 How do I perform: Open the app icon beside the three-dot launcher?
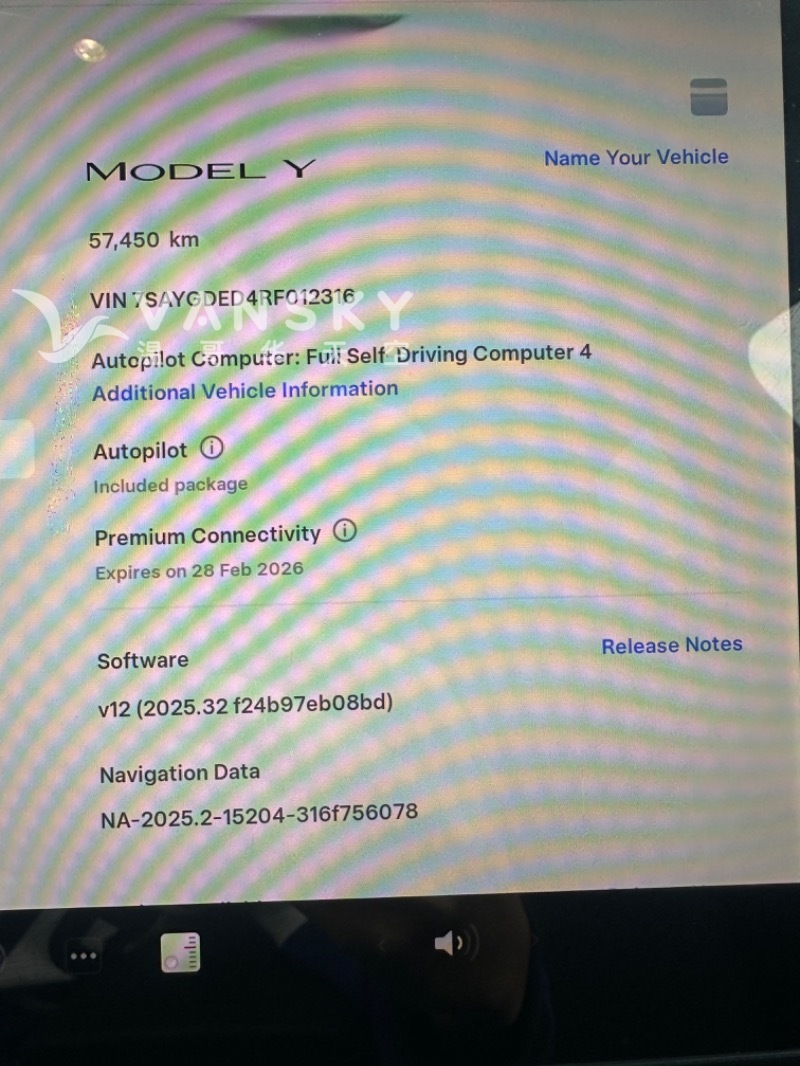tap(181, 951)
